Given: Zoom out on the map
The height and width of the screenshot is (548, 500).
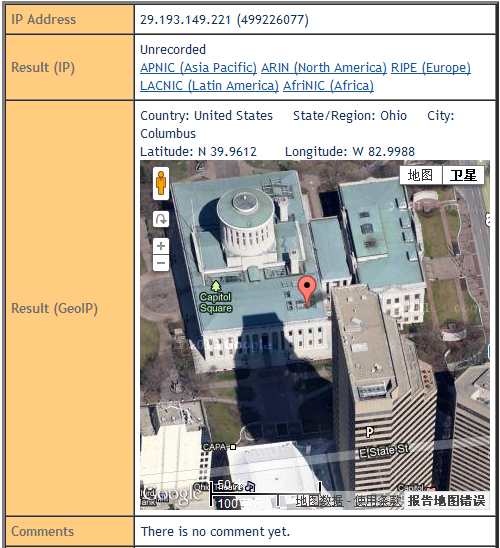Looking at the screenshot, I should pos(161,263).
